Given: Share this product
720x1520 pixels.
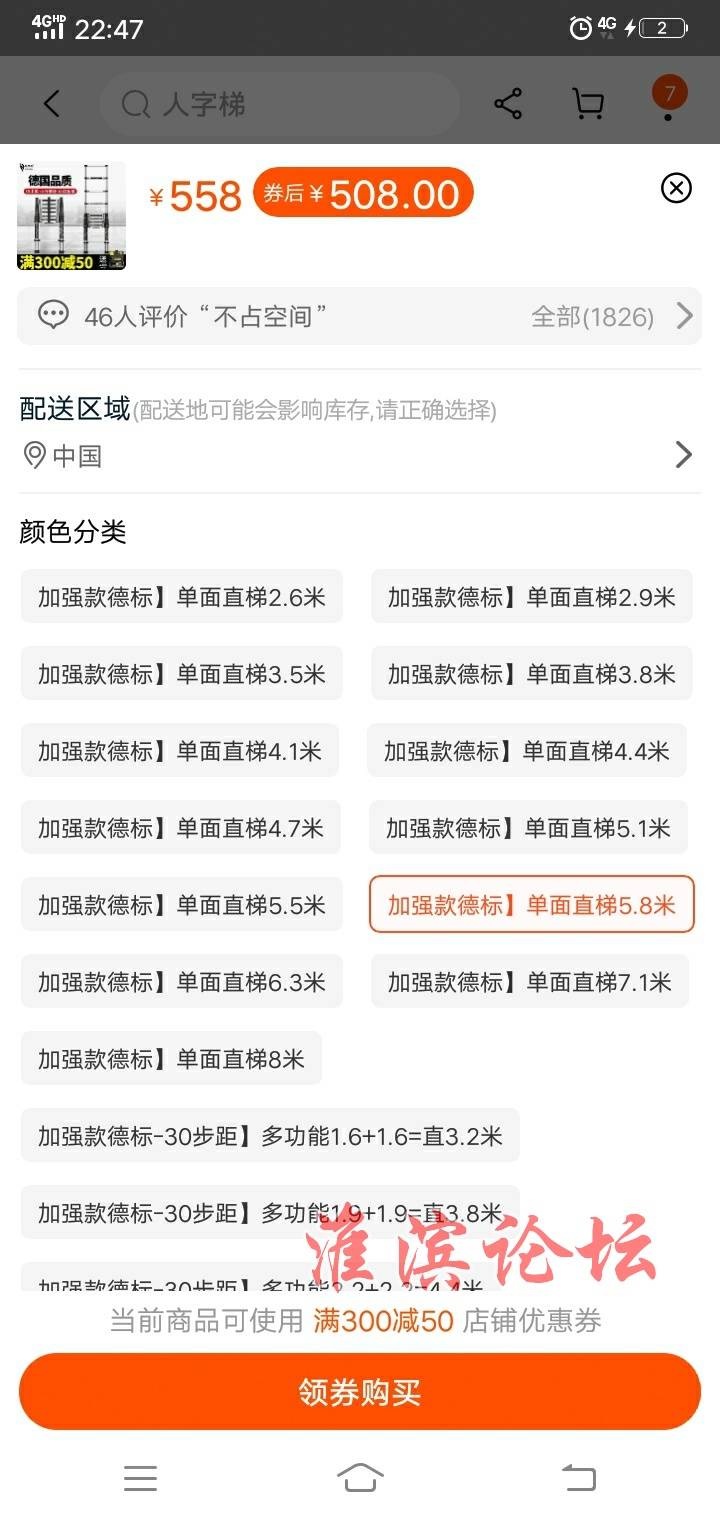Looking at the screenshot, I should click(x=508, y=104).
